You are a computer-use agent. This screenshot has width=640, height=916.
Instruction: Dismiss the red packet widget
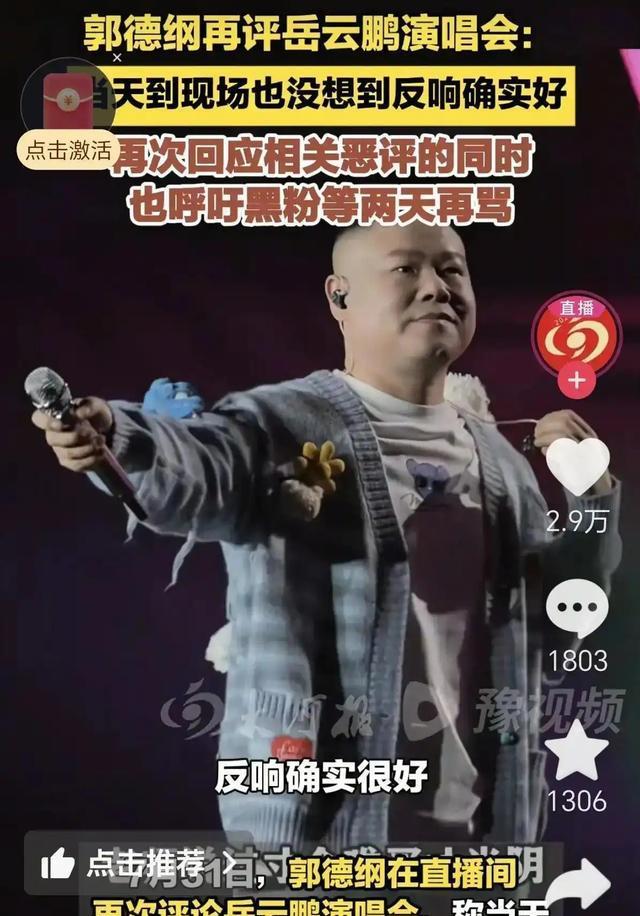tap(117, 57)
